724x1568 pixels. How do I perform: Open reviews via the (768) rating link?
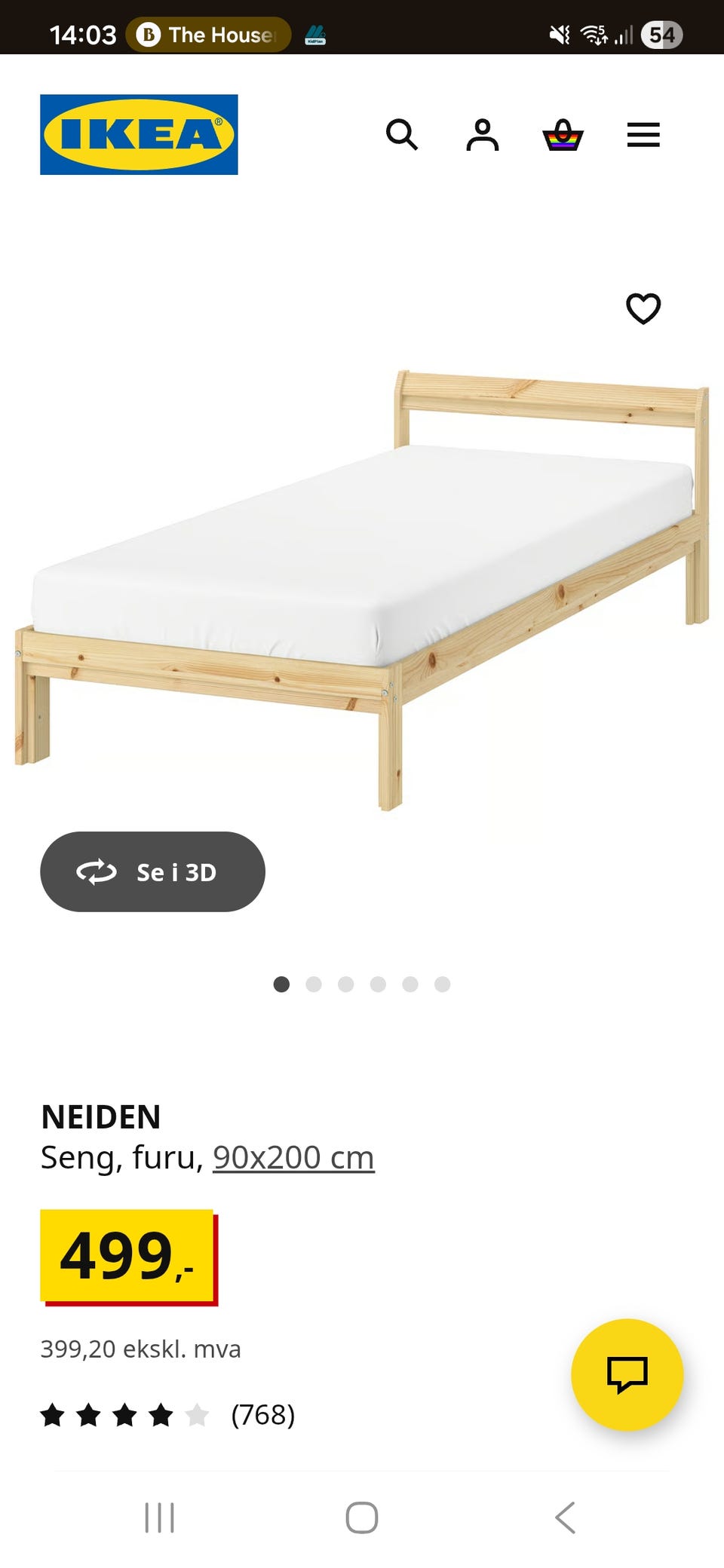(x=262, y=1414)
